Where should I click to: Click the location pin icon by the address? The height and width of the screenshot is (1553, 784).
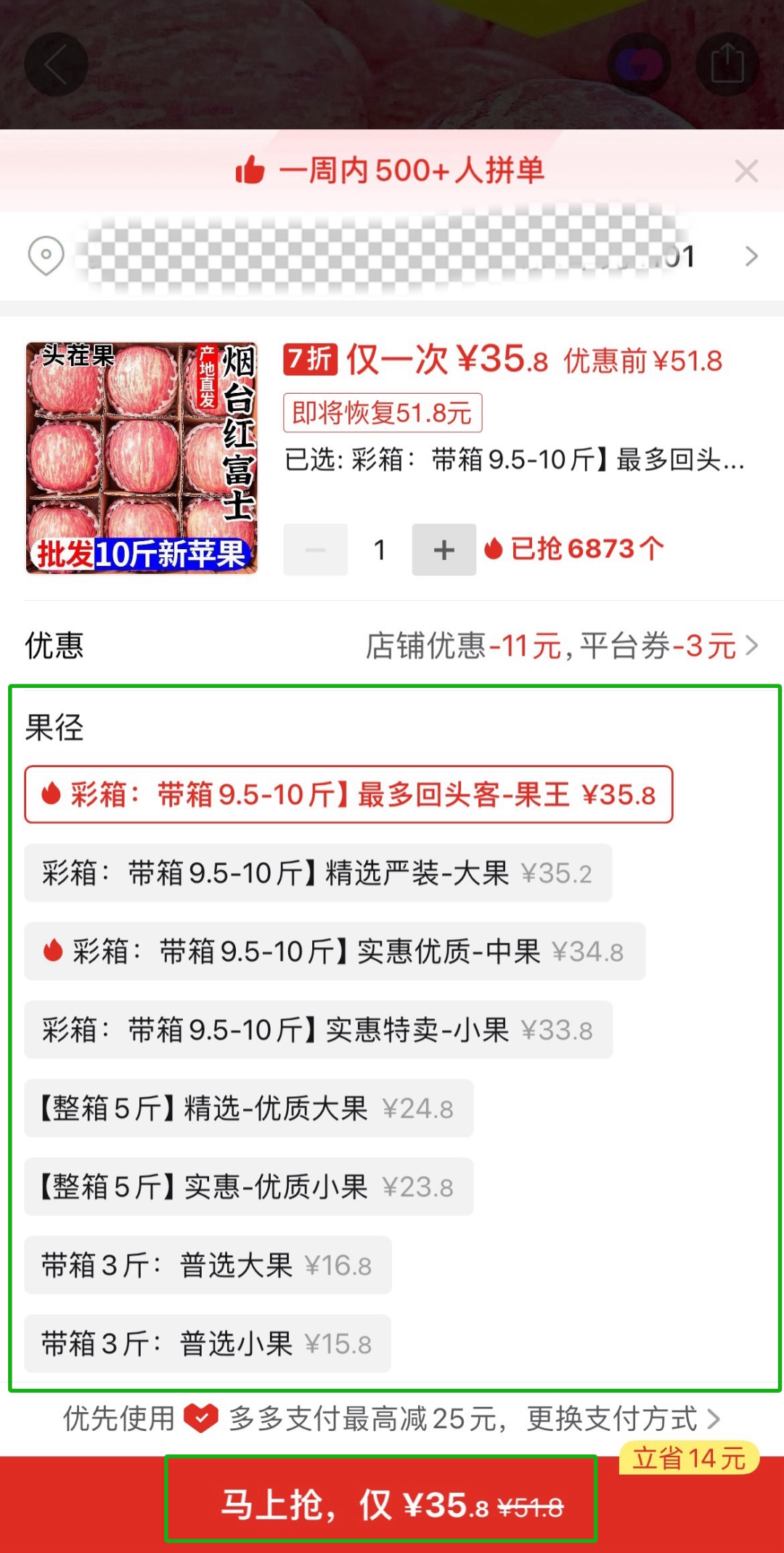point(45,256)
